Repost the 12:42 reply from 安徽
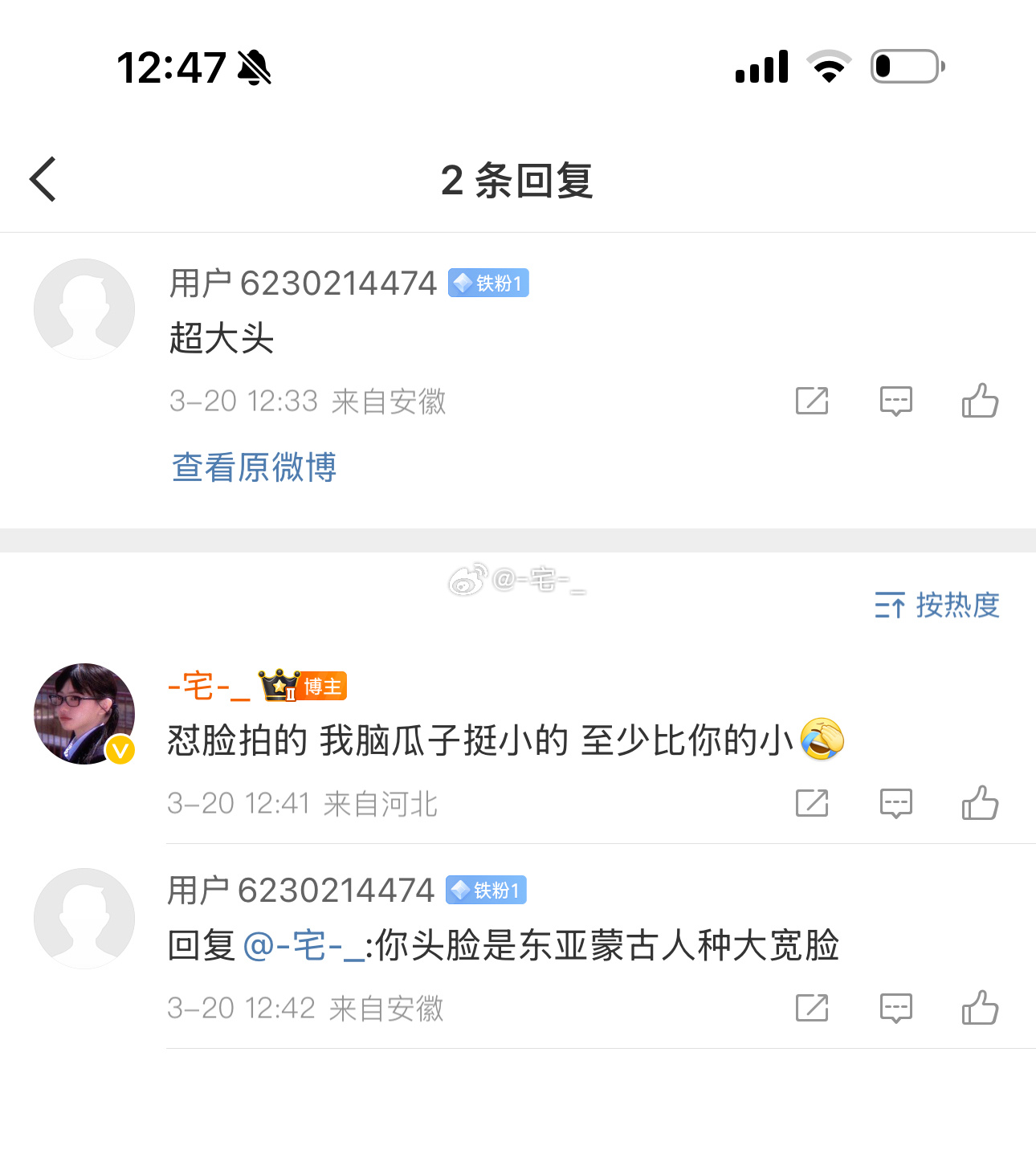This screenshot has width=1036, height=1158. point(811,1007)
